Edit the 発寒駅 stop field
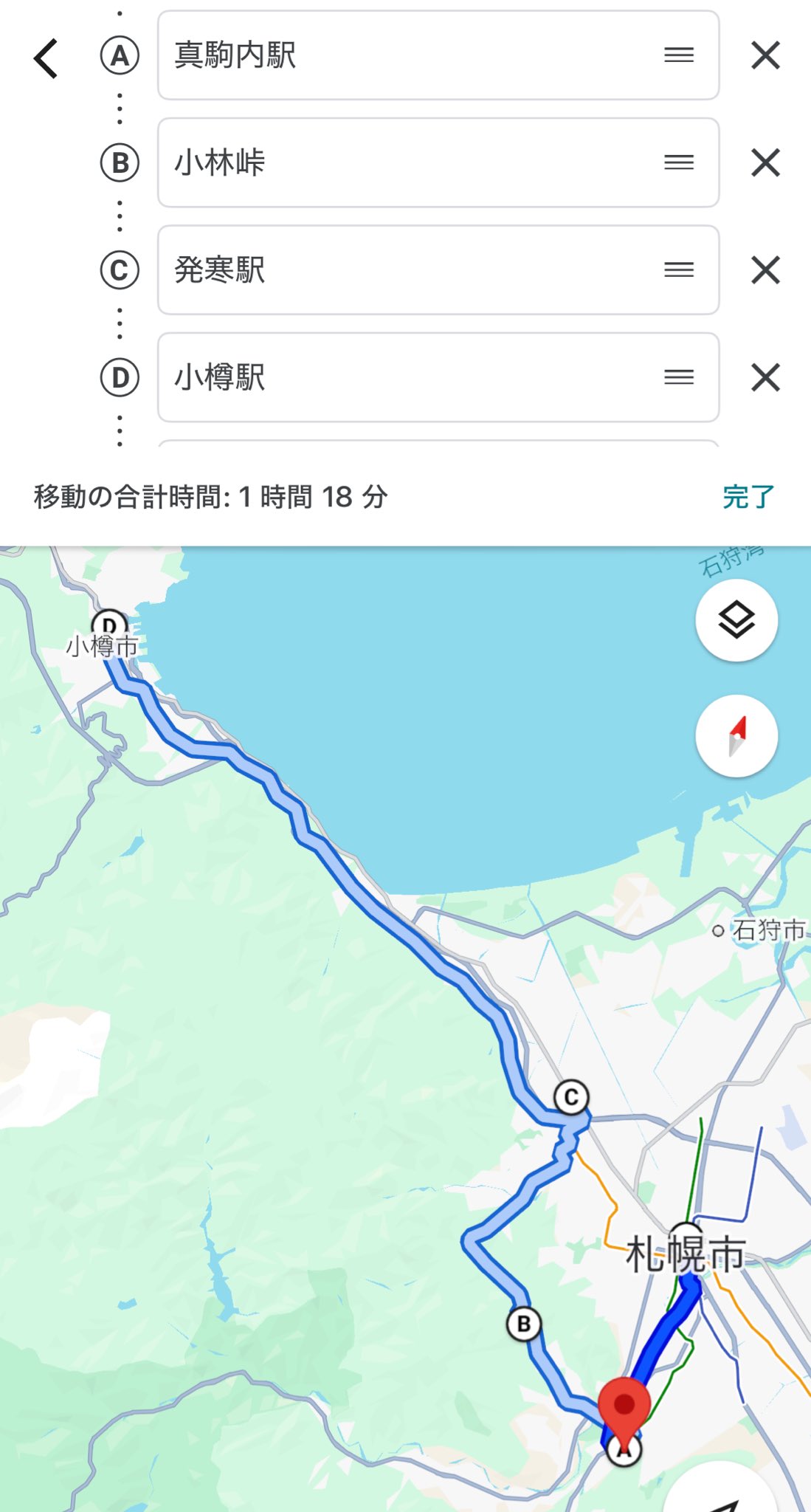 coord(413,270)
